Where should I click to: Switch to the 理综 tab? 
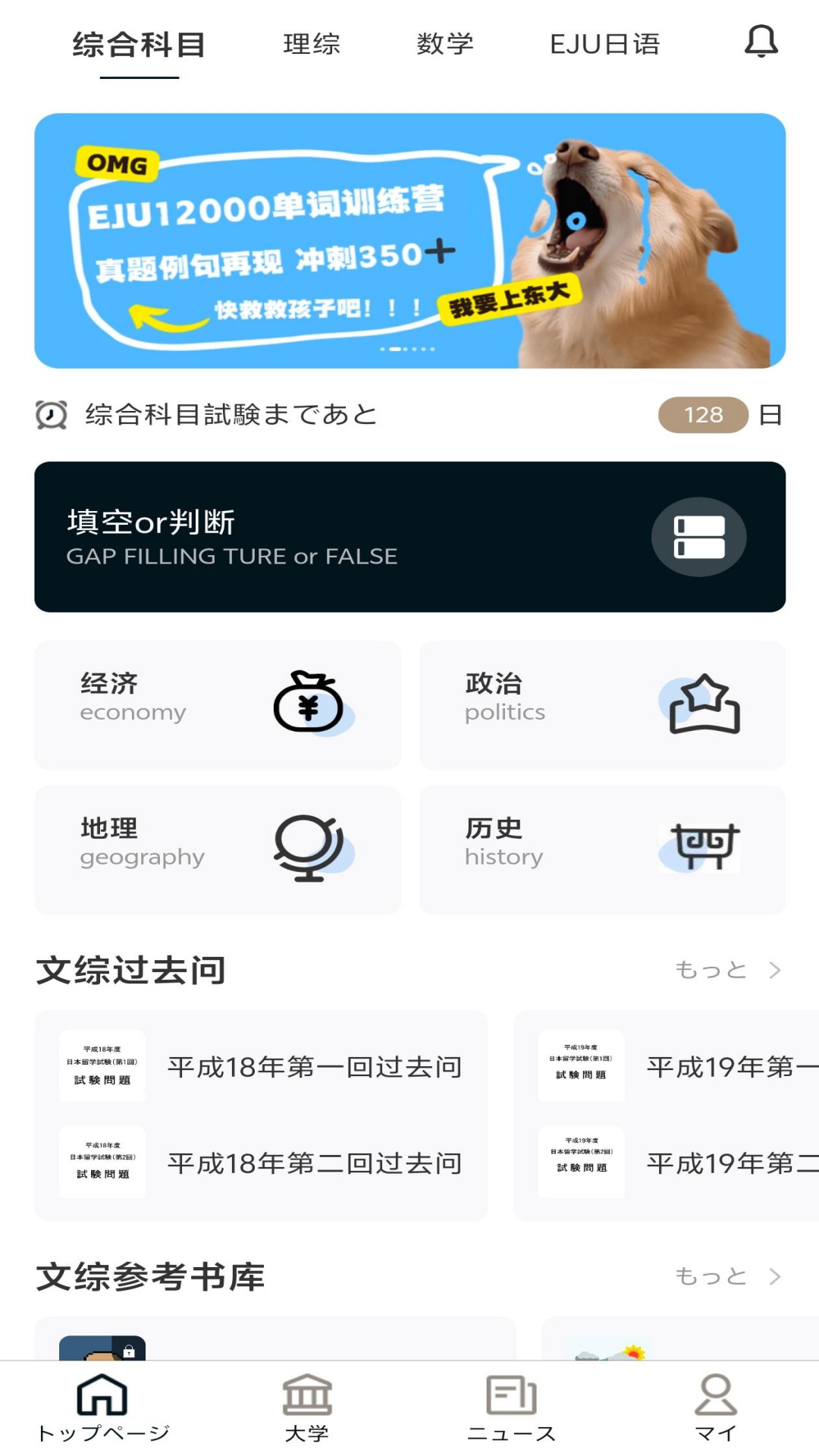312,44
